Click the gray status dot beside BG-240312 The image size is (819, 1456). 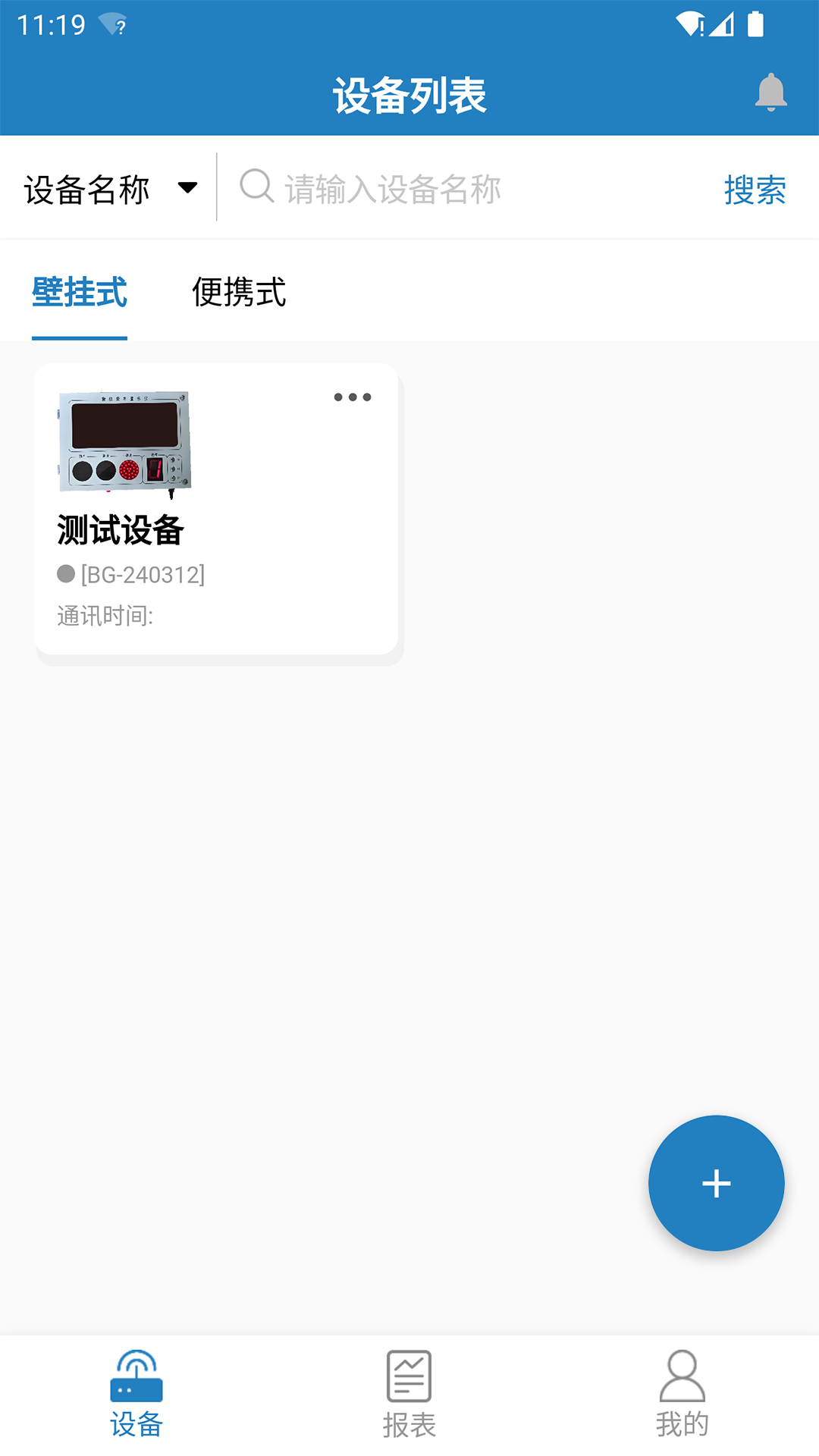coord(64,576)
